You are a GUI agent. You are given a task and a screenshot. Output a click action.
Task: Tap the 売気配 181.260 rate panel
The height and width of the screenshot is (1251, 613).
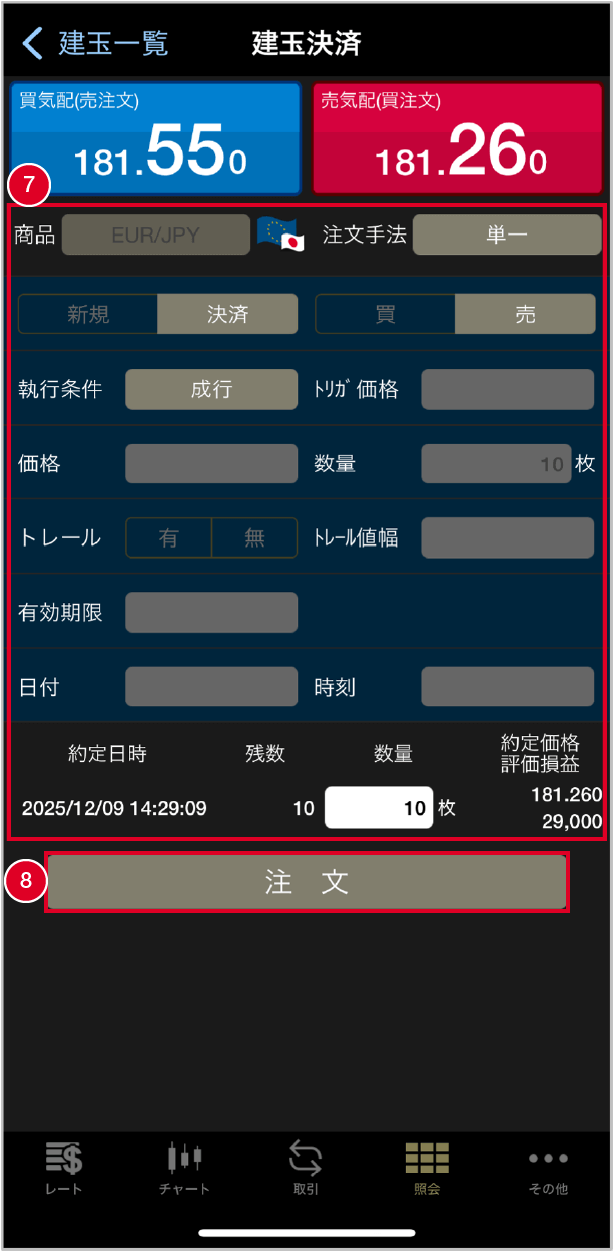pos(459,138)
